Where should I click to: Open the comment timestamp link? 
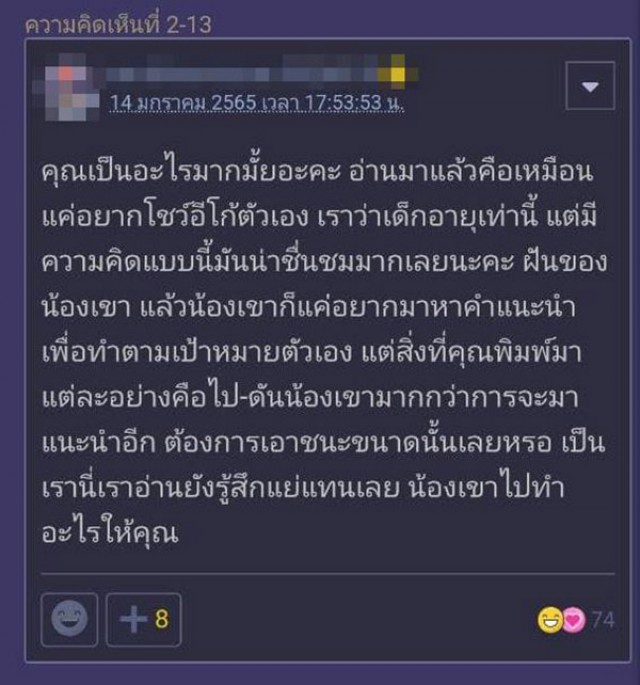tap(257, 103)
